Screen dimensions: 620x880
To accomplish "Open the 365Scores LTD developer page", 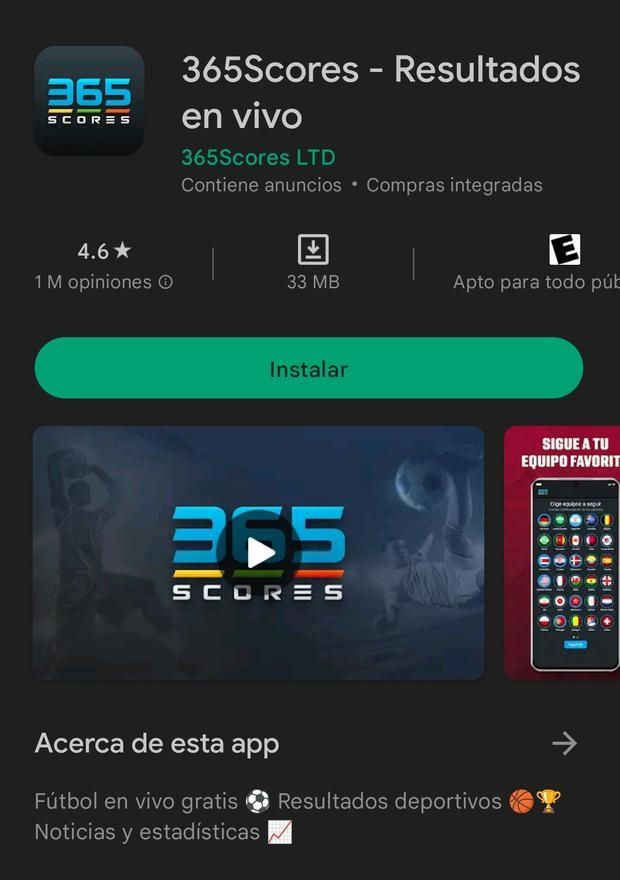I will [x=258, y=158].
